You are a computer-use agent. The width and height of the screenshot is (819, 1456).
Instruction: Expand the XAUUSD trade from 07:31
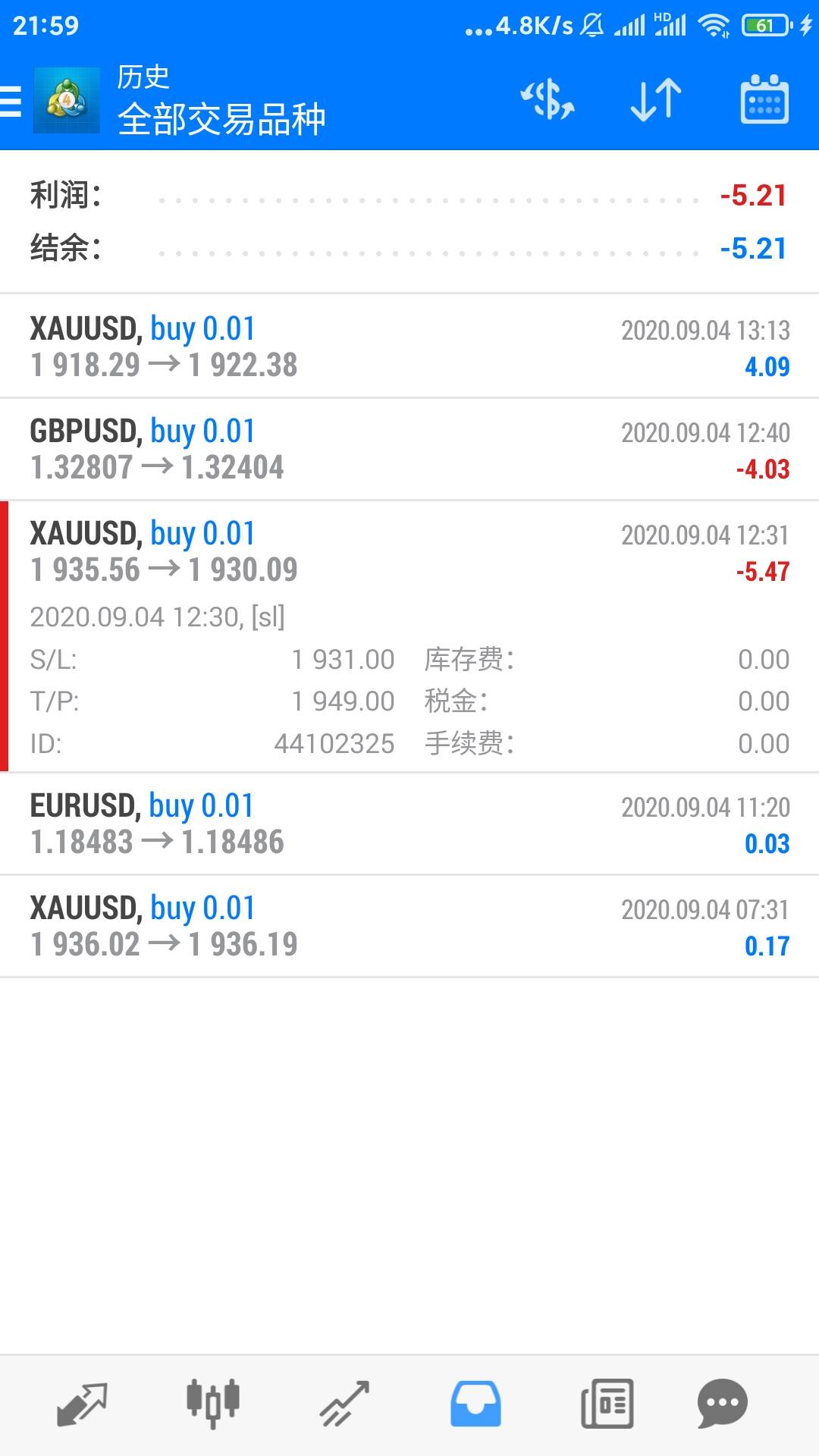coord(409,926)
